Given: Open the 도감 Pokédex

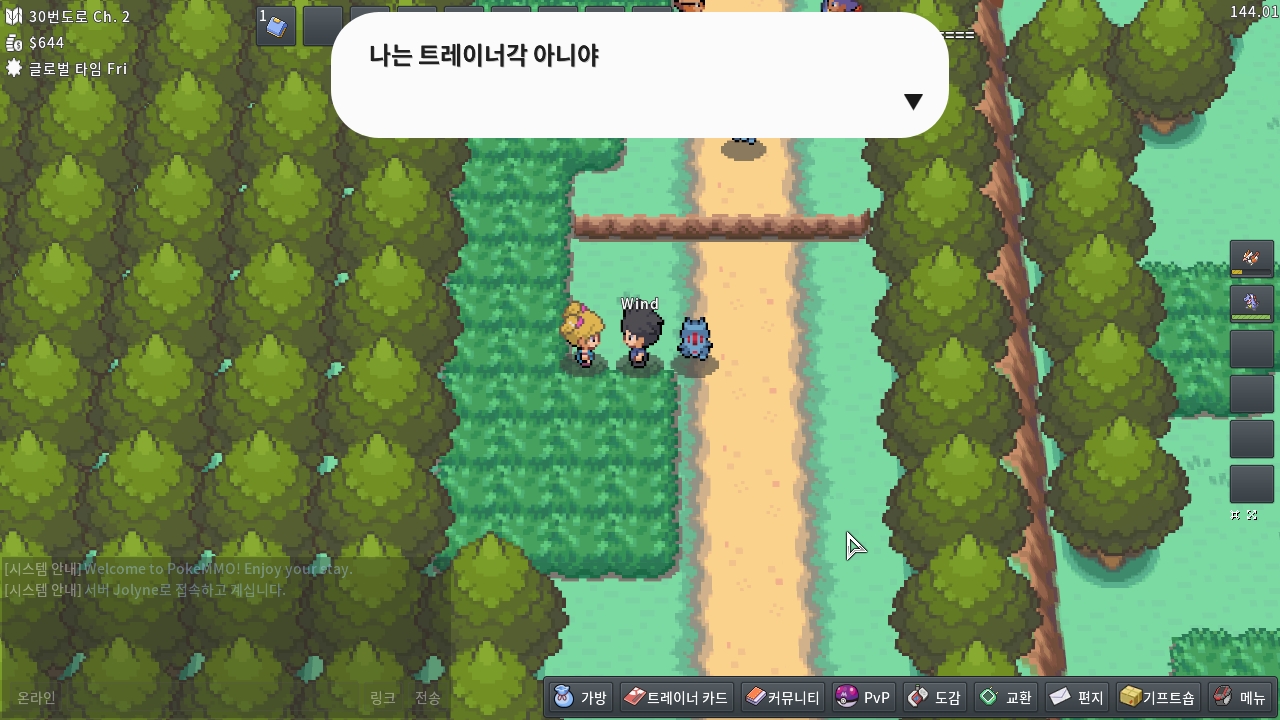Looking at the screenshot, I should (x=935, y=697).
